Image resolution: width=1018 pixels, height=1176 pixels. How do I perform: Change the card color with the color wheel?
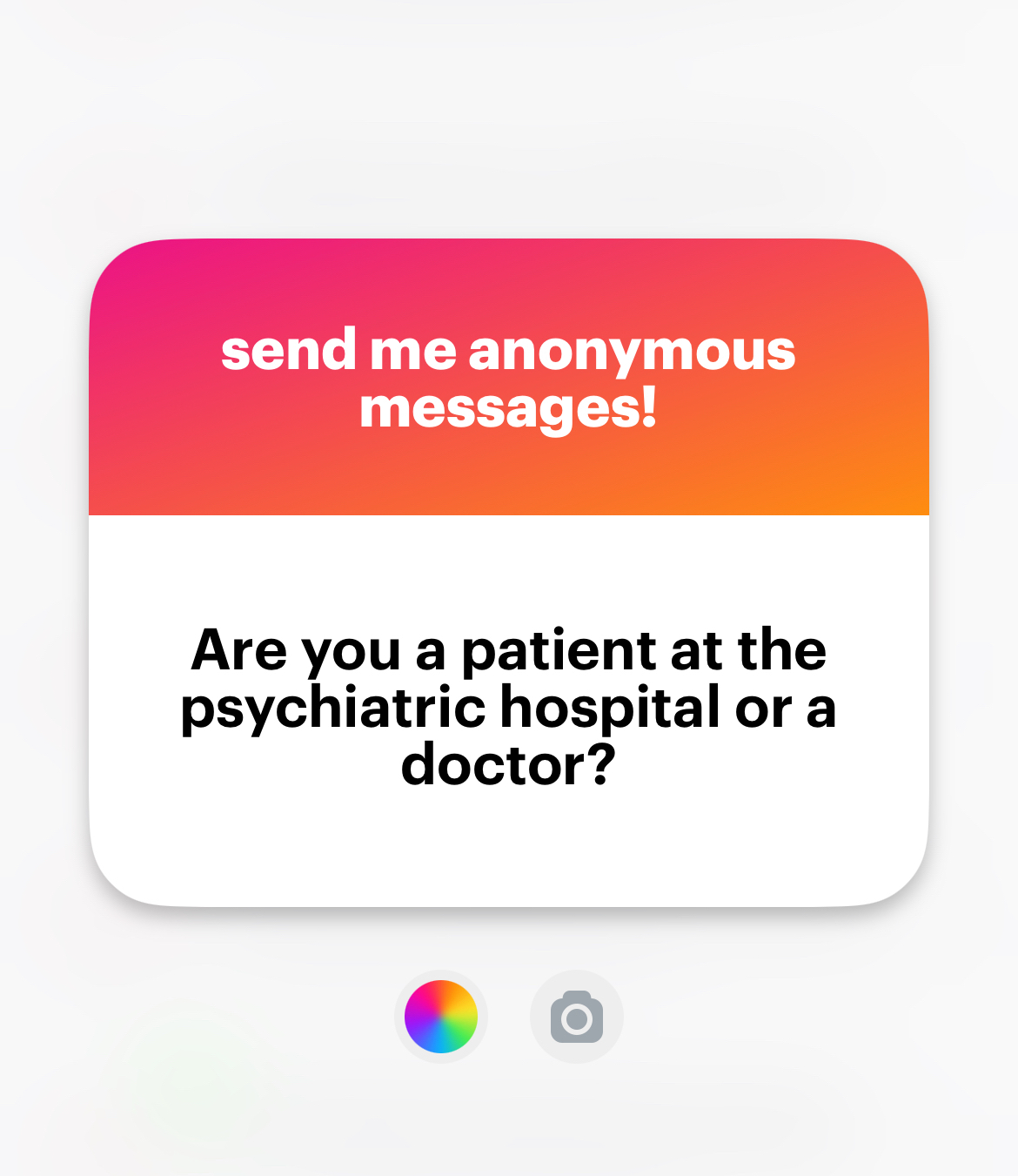coord(441,1017)
